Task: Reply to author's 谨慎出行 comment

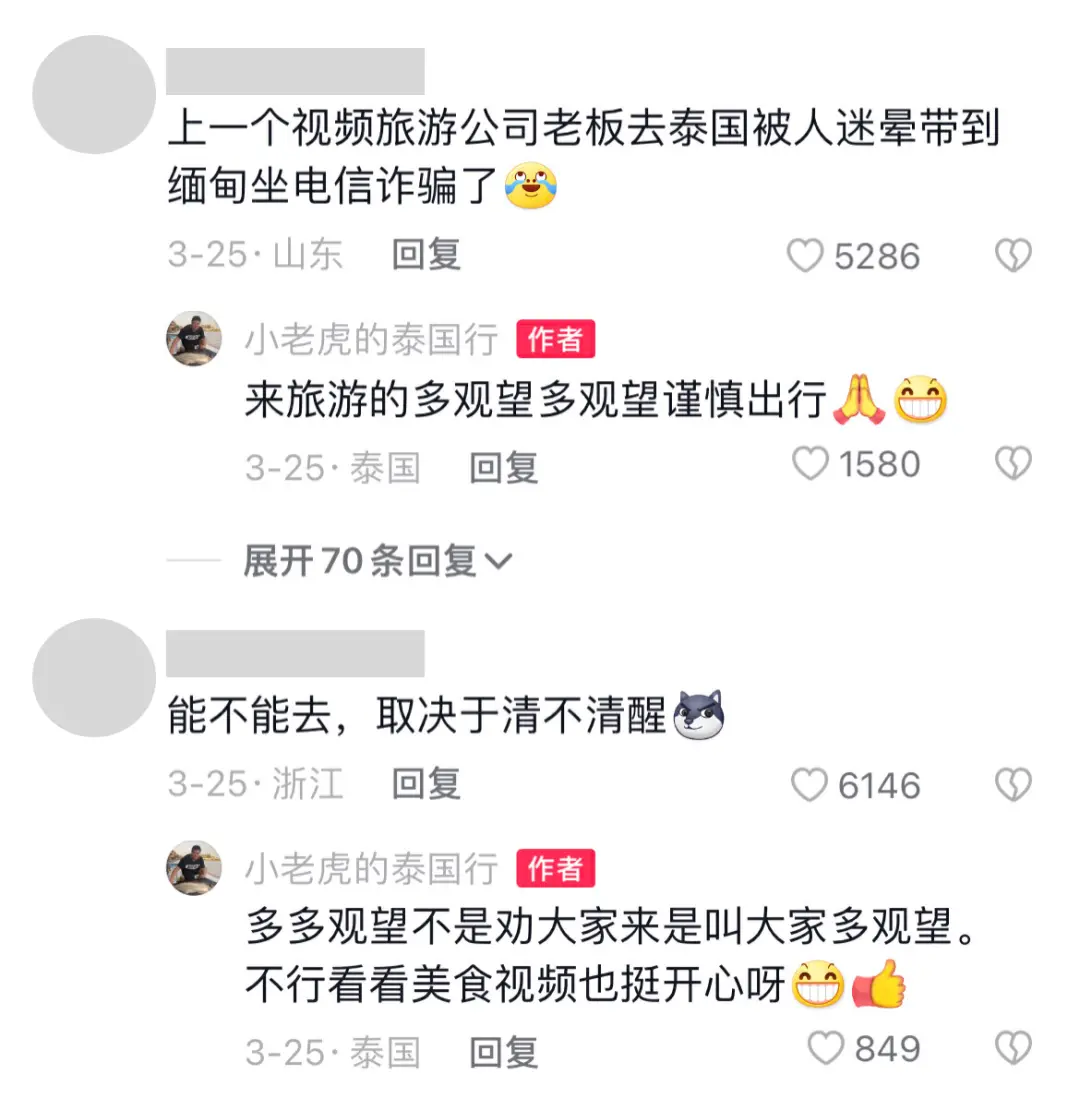Action: point(504,466)
